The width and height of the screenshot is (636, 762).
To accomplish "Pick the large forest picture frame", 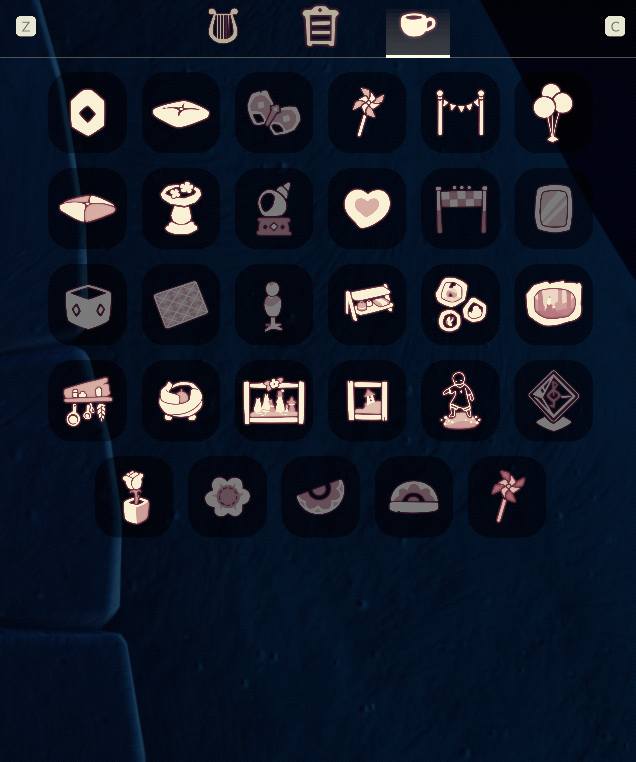I will pos(274,400).
